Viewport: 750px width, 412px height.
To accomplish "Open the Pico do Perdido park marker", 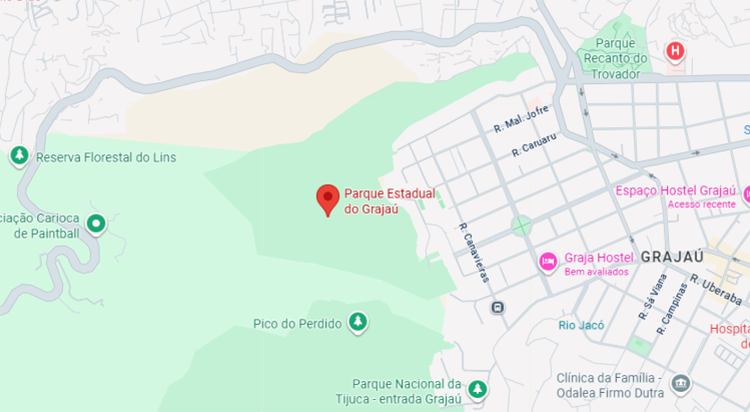I will (x=357, y=322).
